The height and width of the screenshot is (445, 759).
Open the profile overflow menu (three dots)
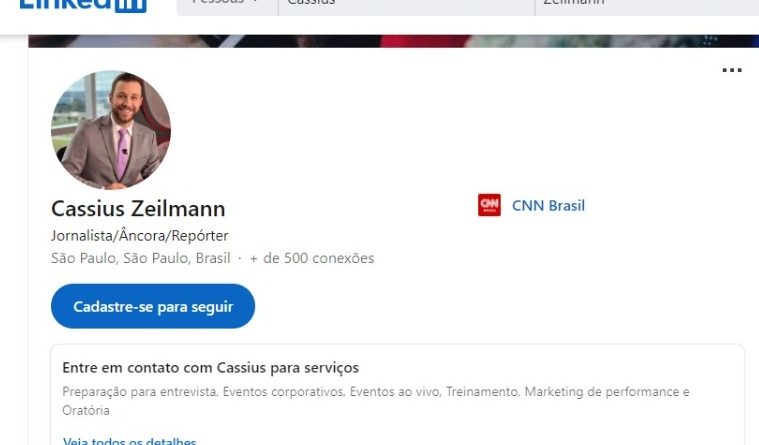point(732,71)
